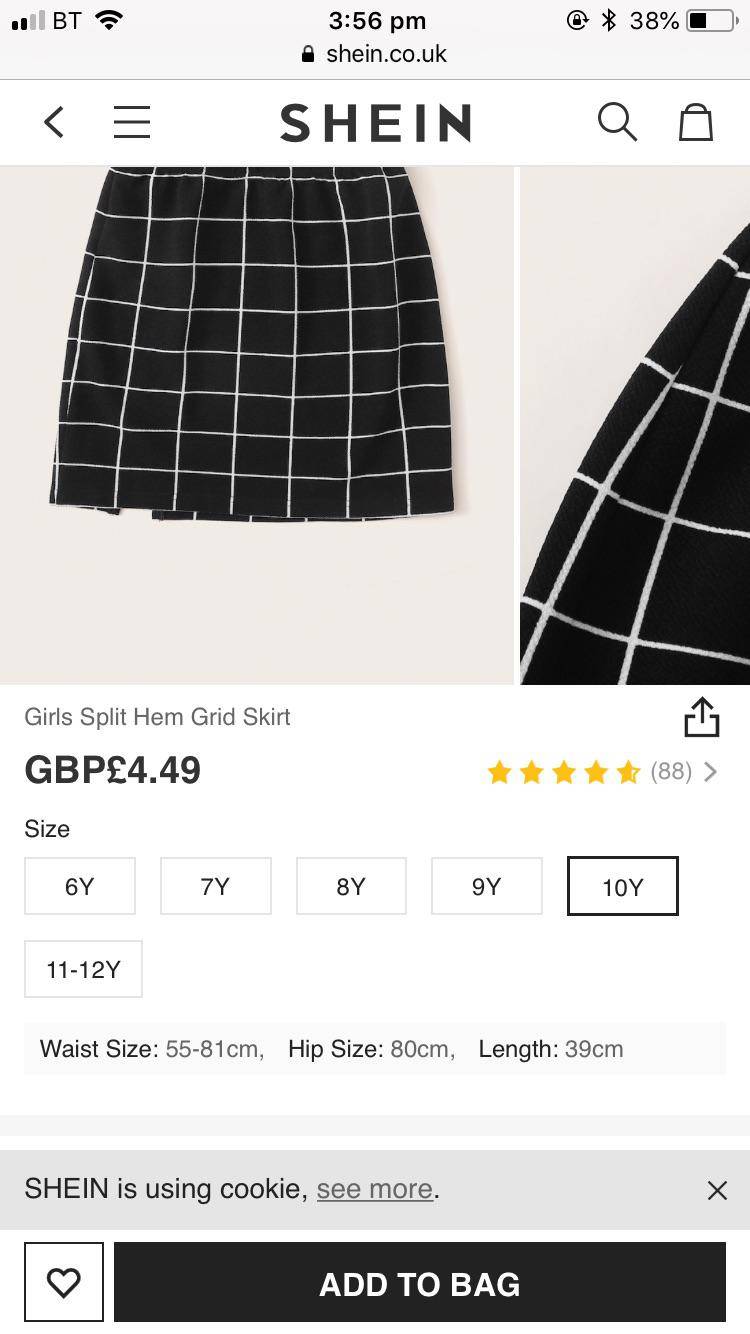
Task: Pick size 8Y
Action: (x=351, y=886)
